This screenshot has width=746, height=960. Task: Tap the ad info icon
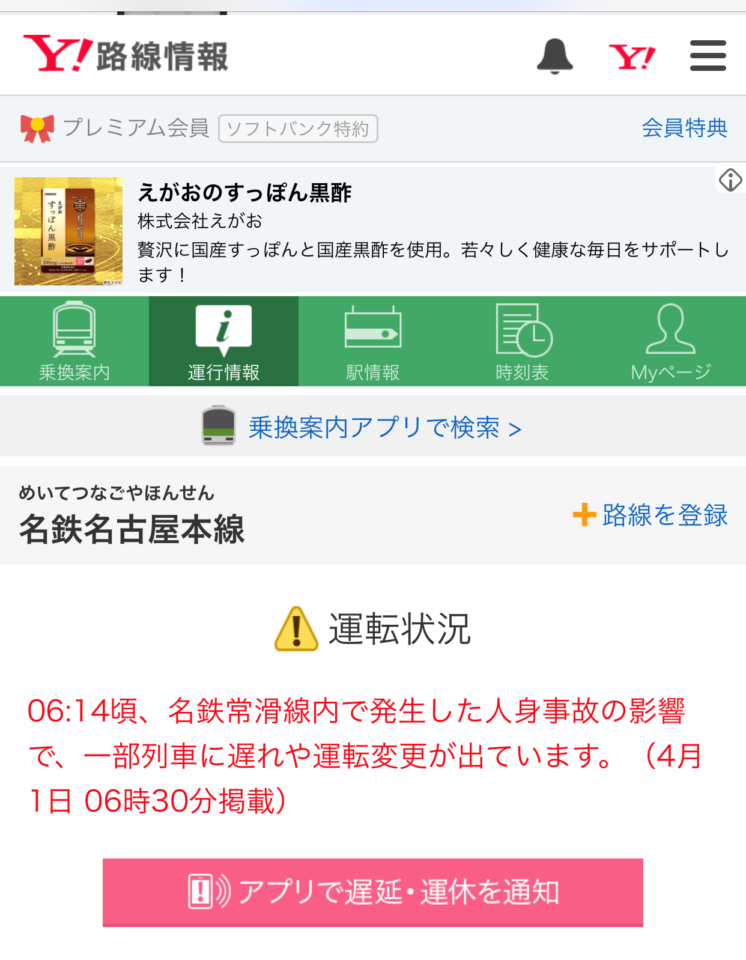(731, 180)
